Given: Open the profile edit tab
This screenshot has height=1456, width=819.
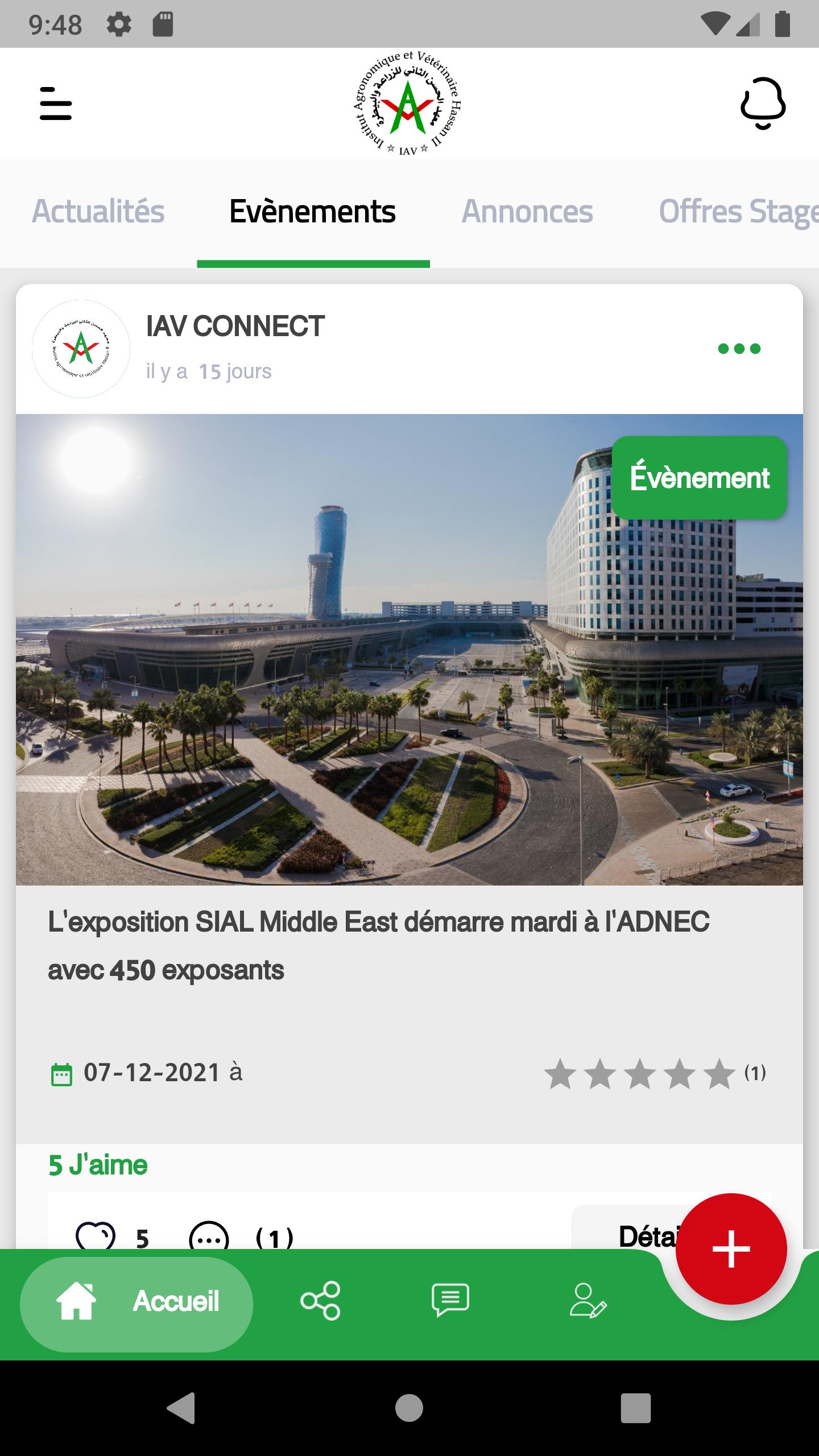Looking at the screenshot, I should (588, 1300).
